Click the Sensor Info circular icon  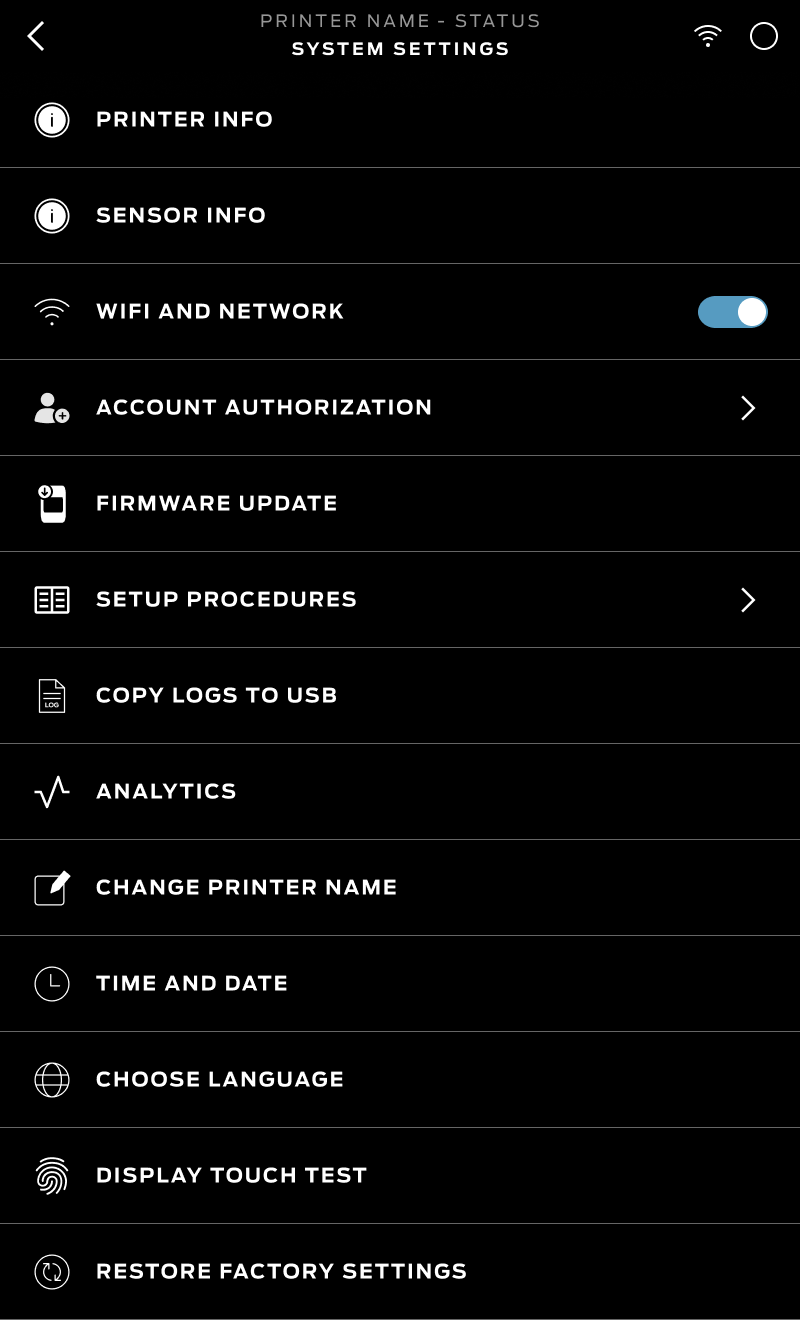[x=52, y=215]
